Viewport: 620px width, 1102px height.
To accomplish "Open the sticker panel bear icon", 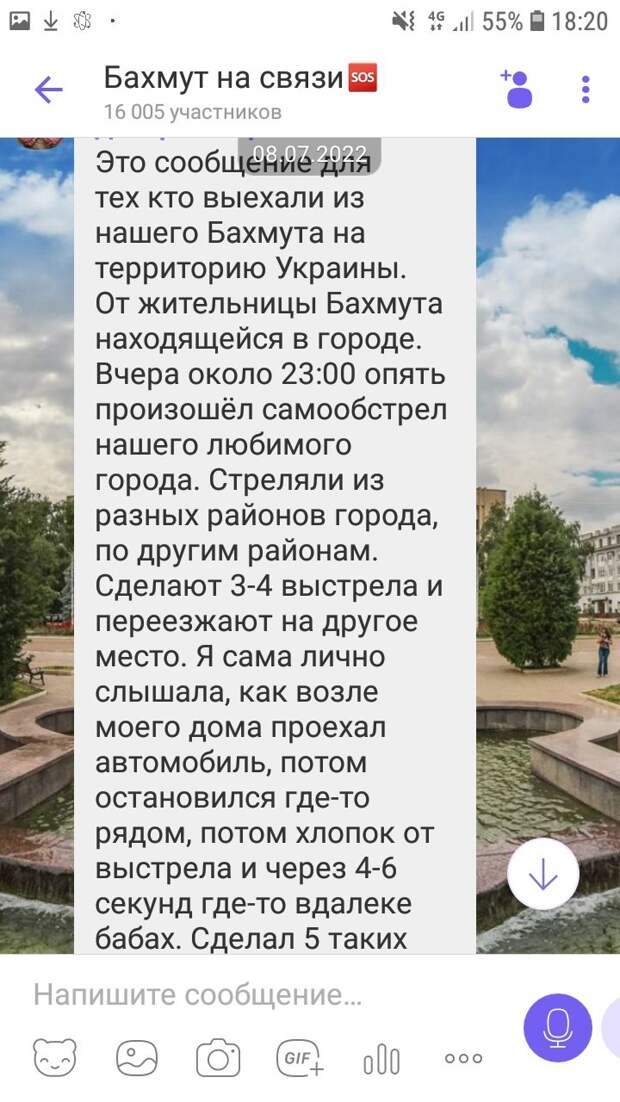I will [x=53, y=1057].
